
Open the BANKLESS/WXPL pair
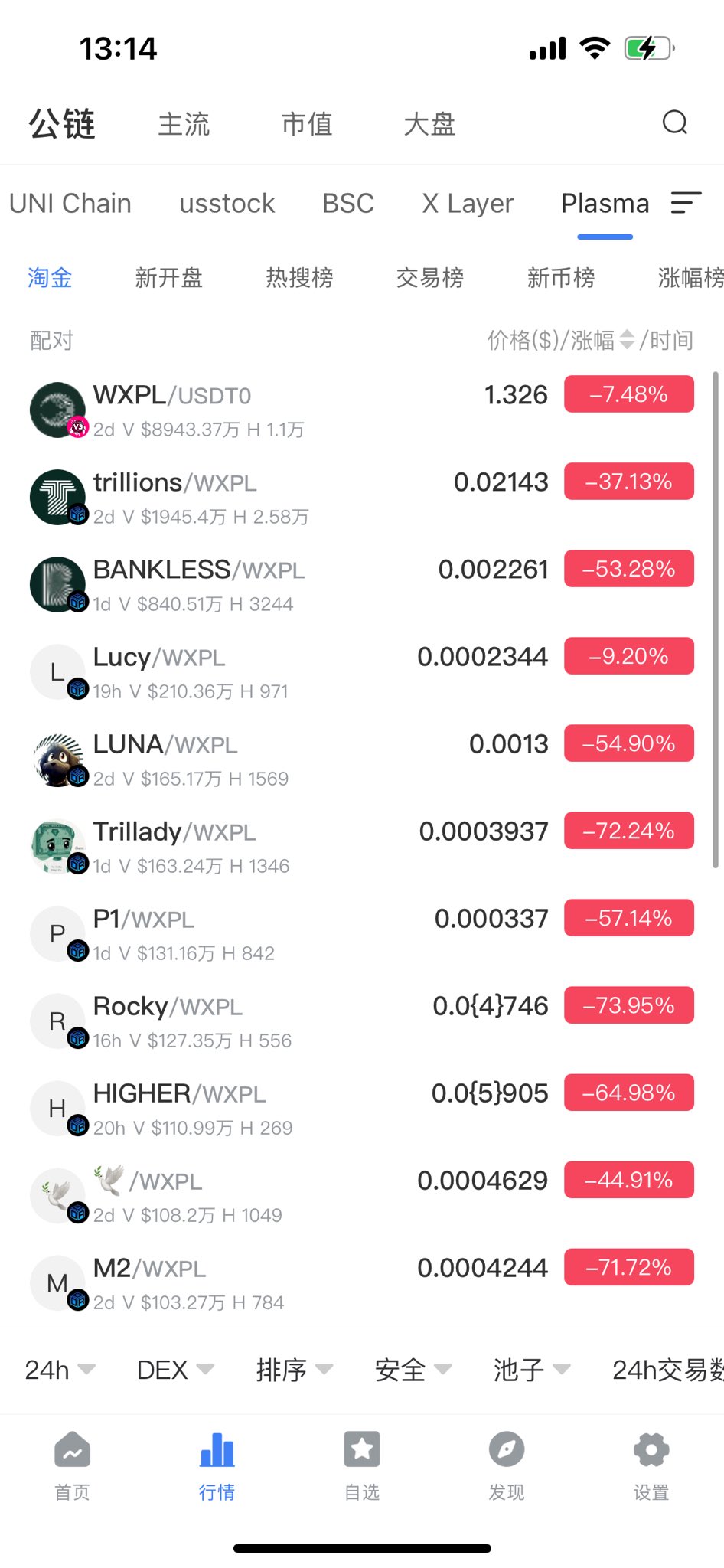pos(306,585)
